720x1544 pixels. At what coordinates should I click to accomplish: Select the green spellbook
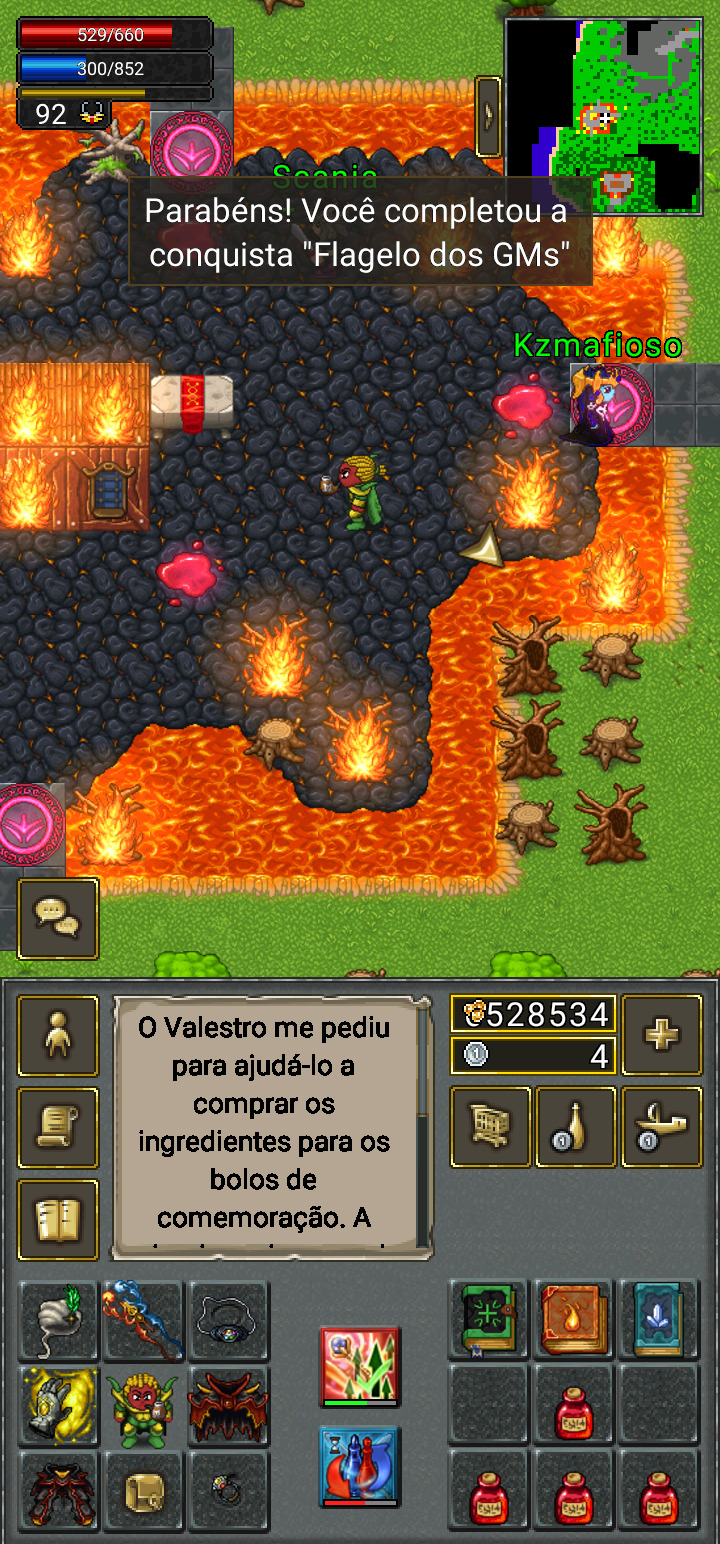(x=488, y=1321)
